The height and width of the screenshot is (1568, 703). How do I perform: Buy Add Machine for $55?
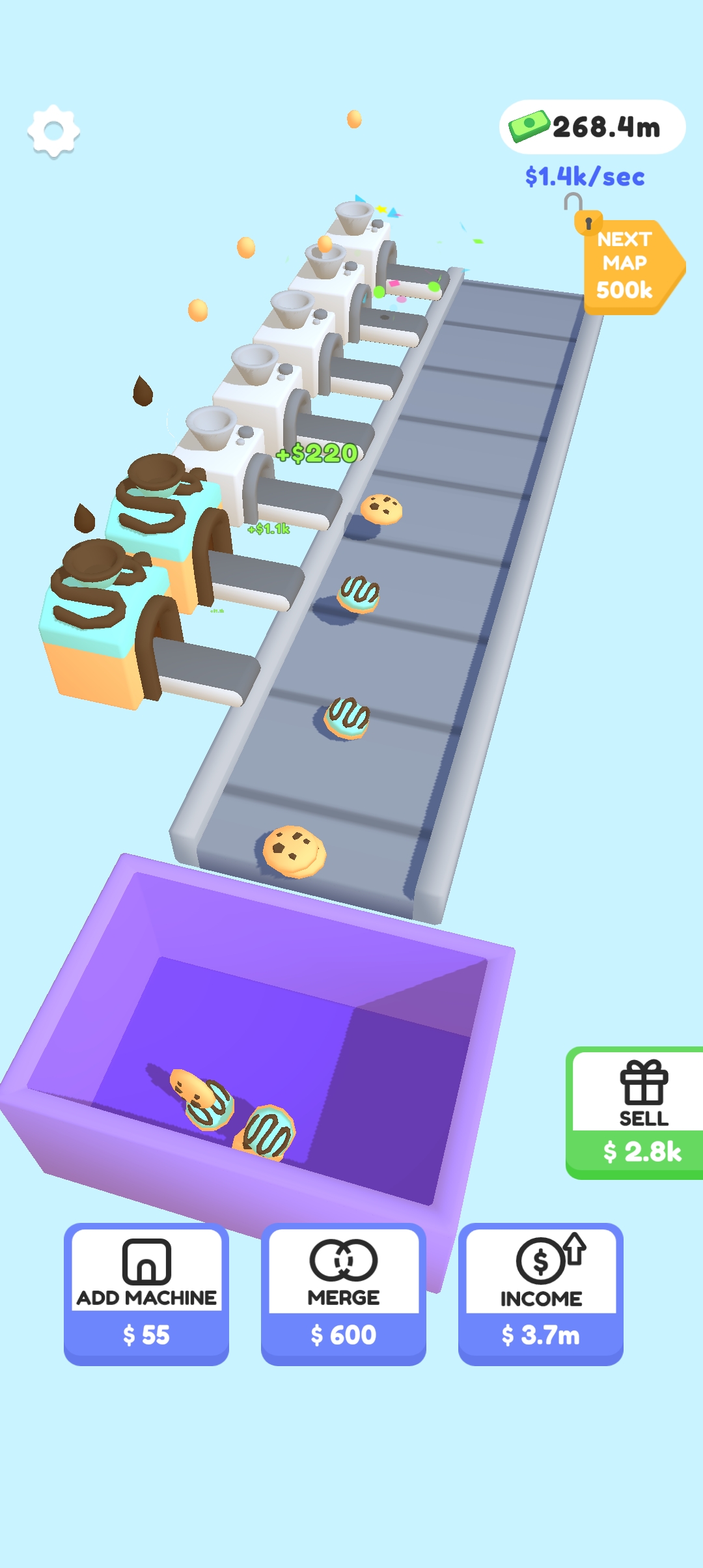[x=146, y=1294]
